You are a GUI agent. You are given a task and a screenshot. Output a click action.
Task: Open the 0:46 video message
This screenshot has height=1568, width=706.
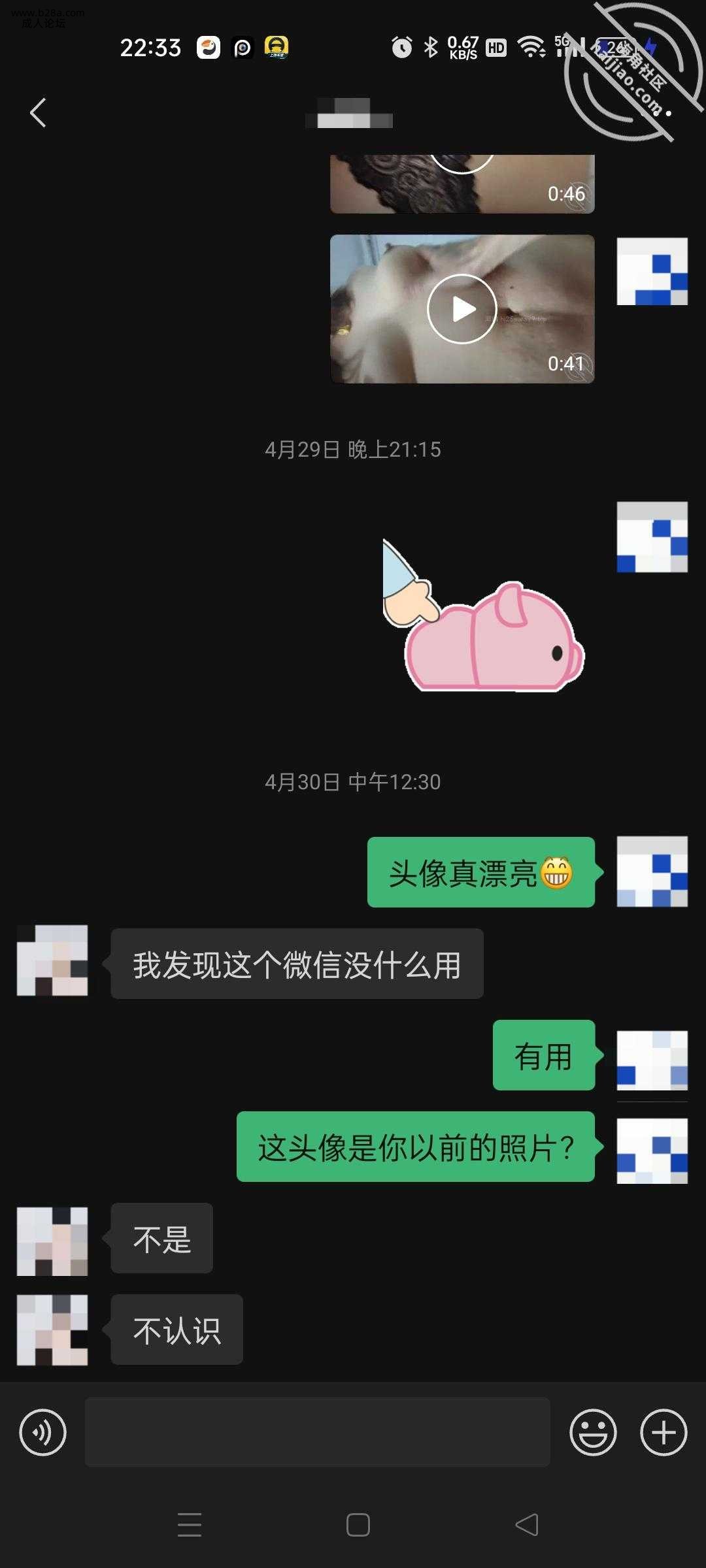point(462,184)
